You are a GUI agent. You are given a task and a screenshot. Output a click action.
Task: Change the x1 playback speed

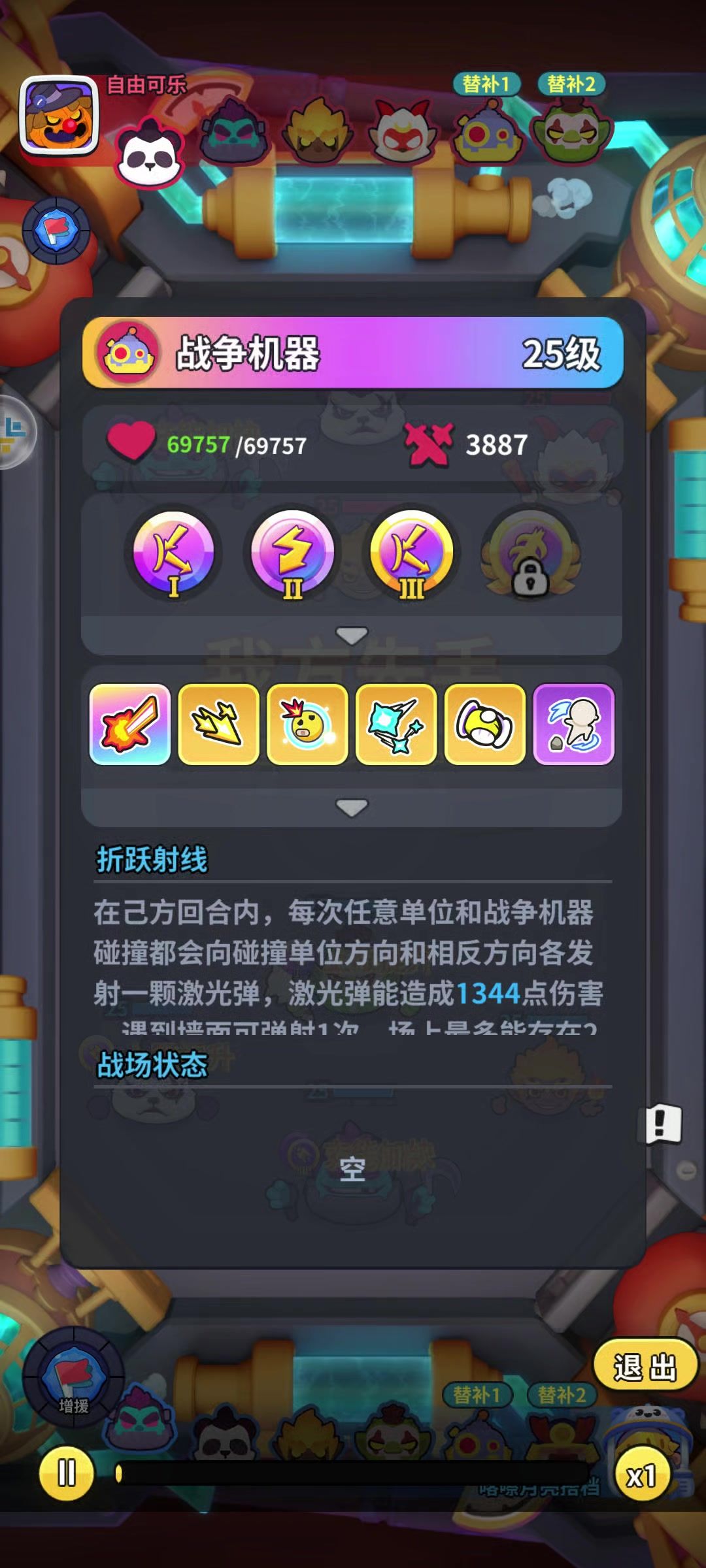[x=641, y=1475]
